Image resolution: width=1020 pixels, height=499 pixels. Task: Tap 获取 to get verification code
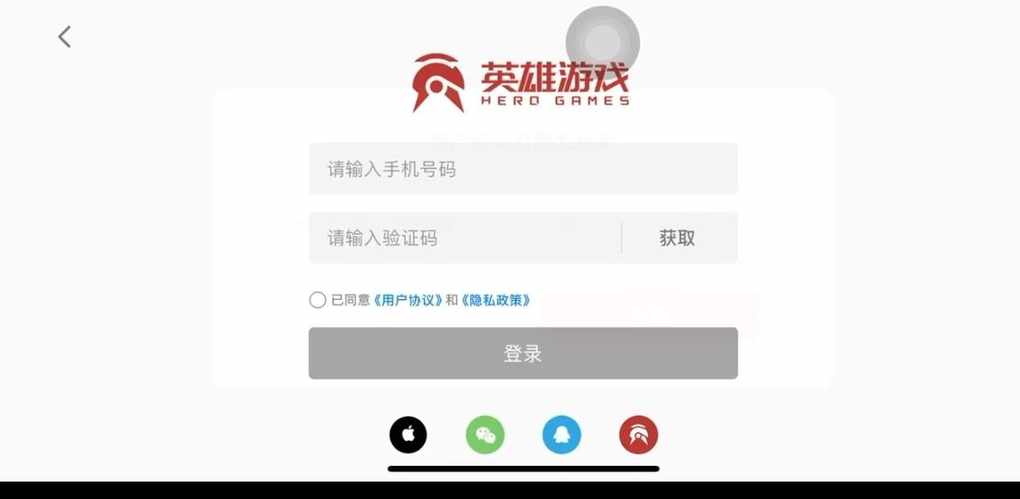(x=677, y=238)
